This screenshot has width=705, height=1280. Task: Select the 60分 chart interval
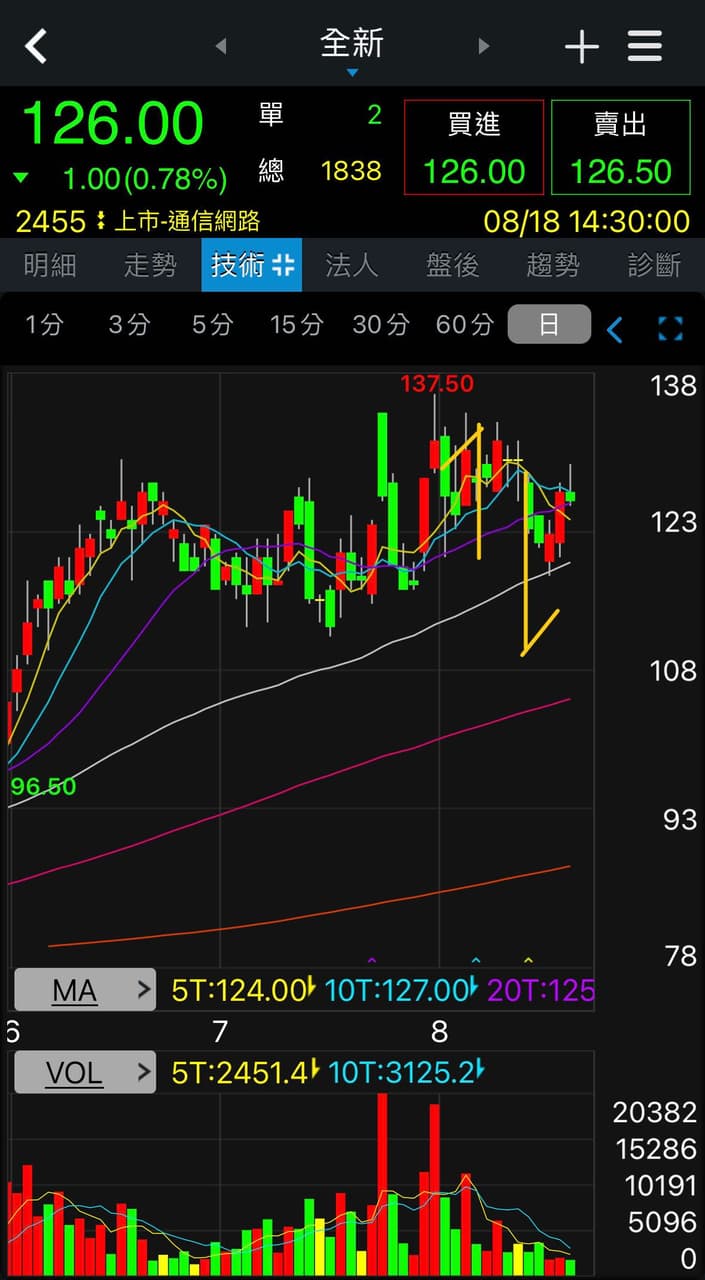pyautogui.click(x=465, y=325)
